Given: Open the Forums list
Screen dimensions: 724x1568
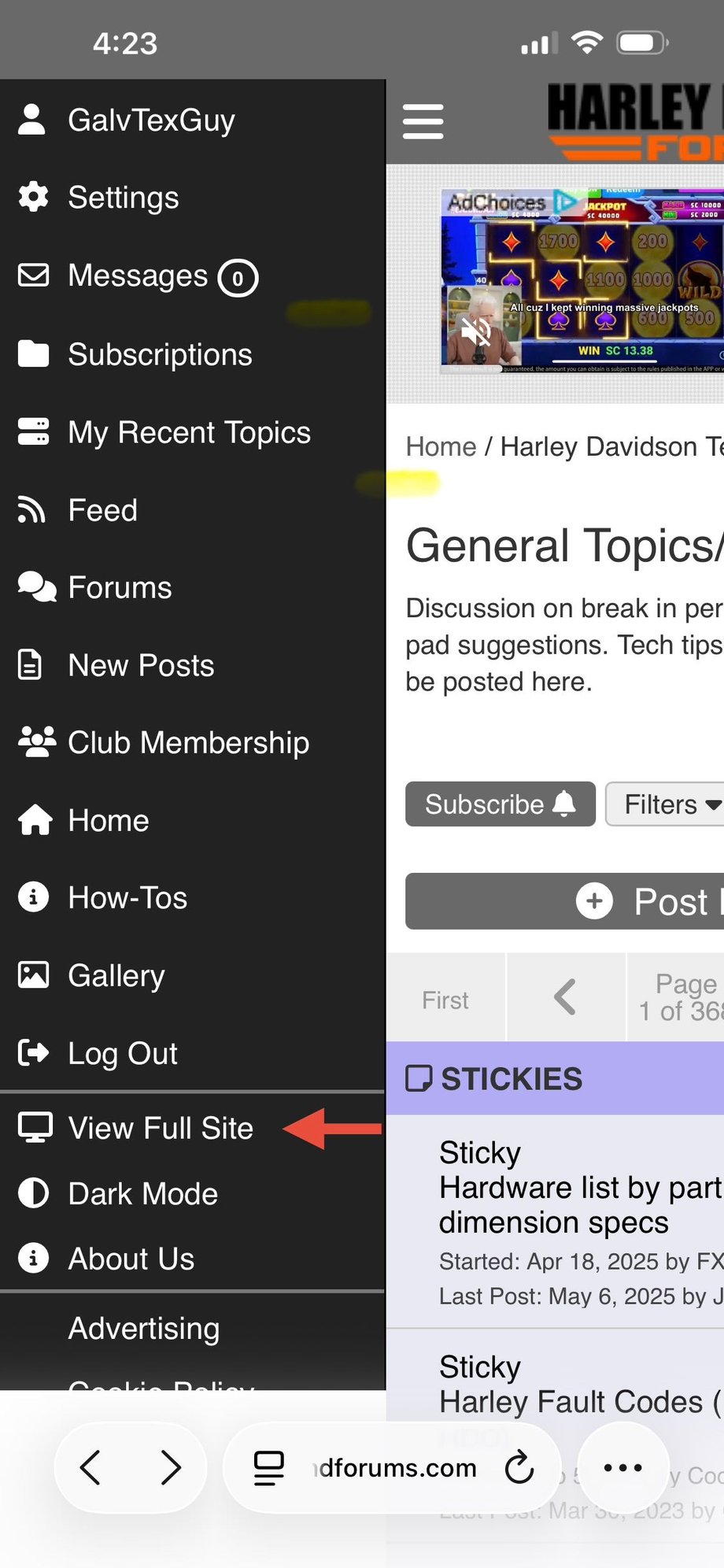Looking at the screenshot, I should pos(120,587).
